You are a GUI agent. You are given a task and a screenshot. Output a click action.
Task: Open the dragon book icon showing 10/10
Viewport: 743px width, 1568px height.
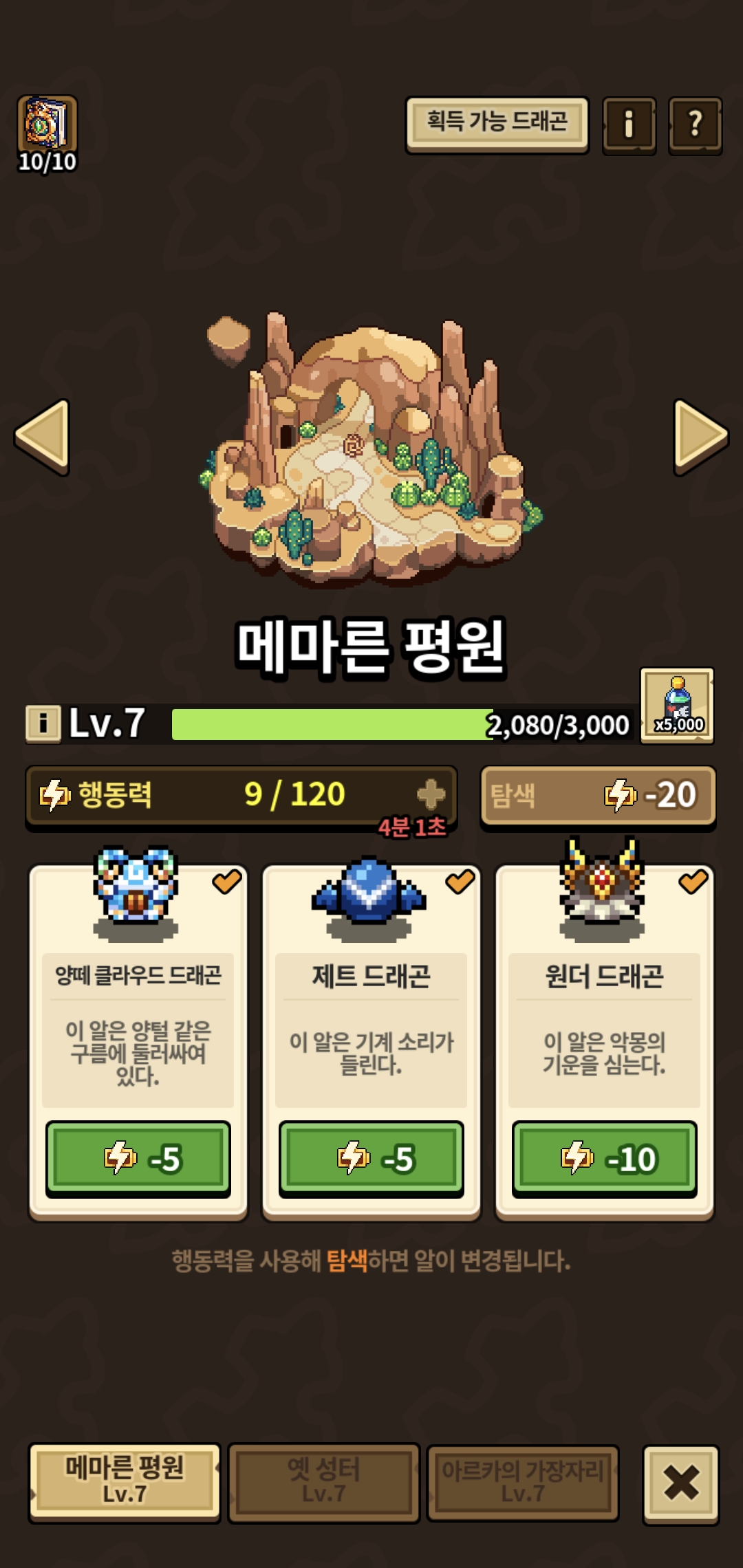tap(47, 132)
